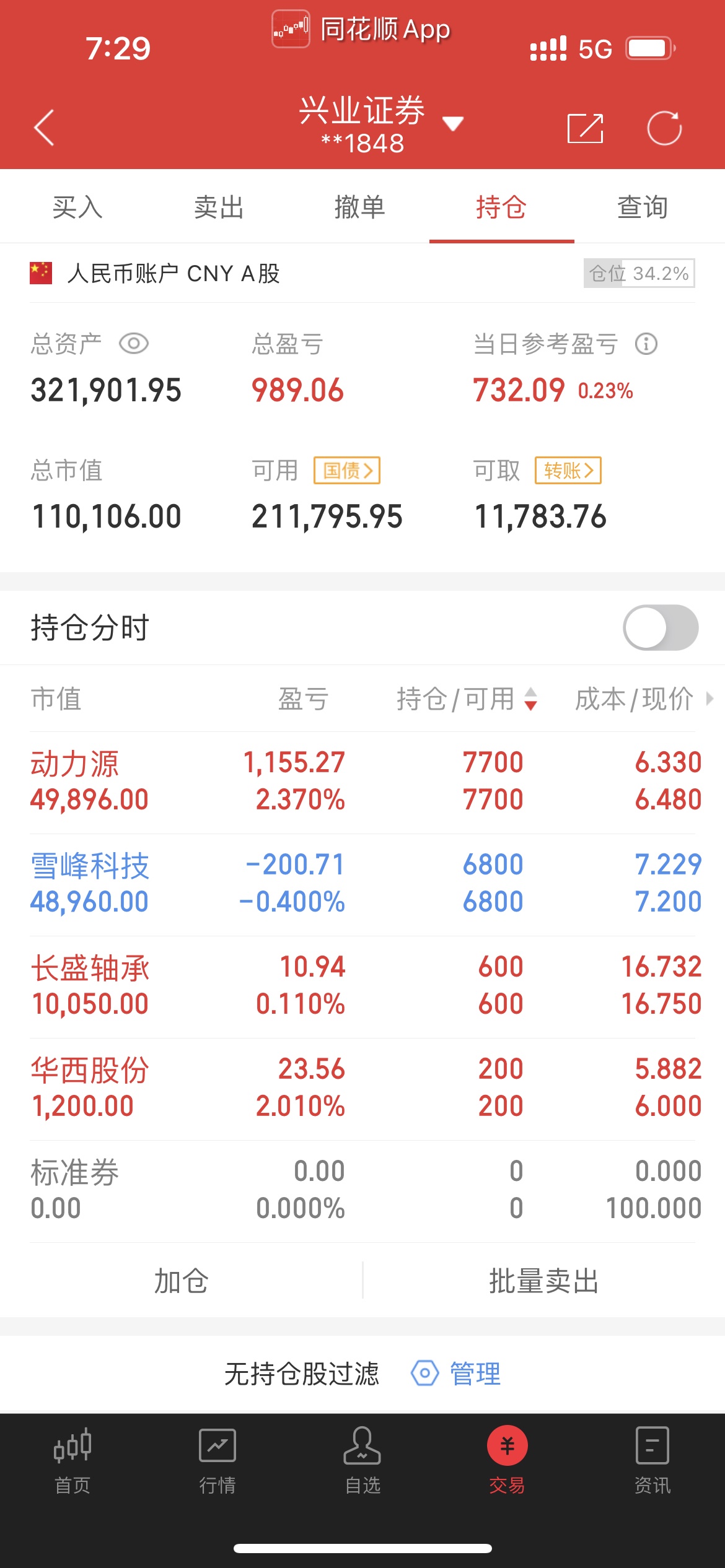Switch to the 买入 tab
725x1568 pixels.
tap(77, 207)
